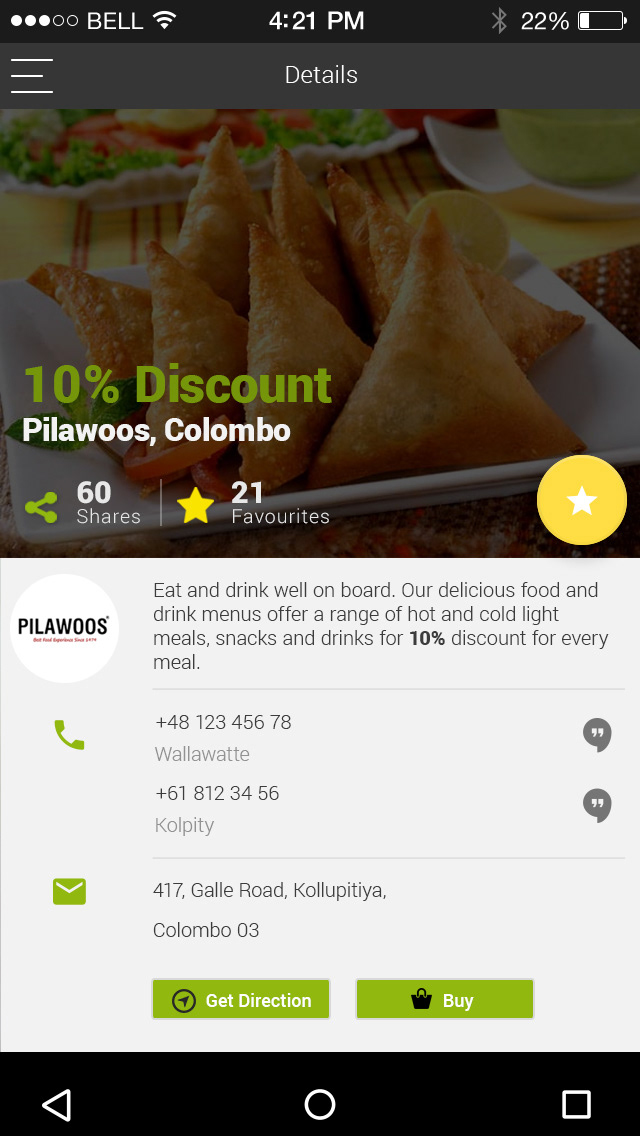Message the Wallawatte branch via chat icon
Image resolution: width=640 pixels, height=1136 pixels.
[597, 735]
